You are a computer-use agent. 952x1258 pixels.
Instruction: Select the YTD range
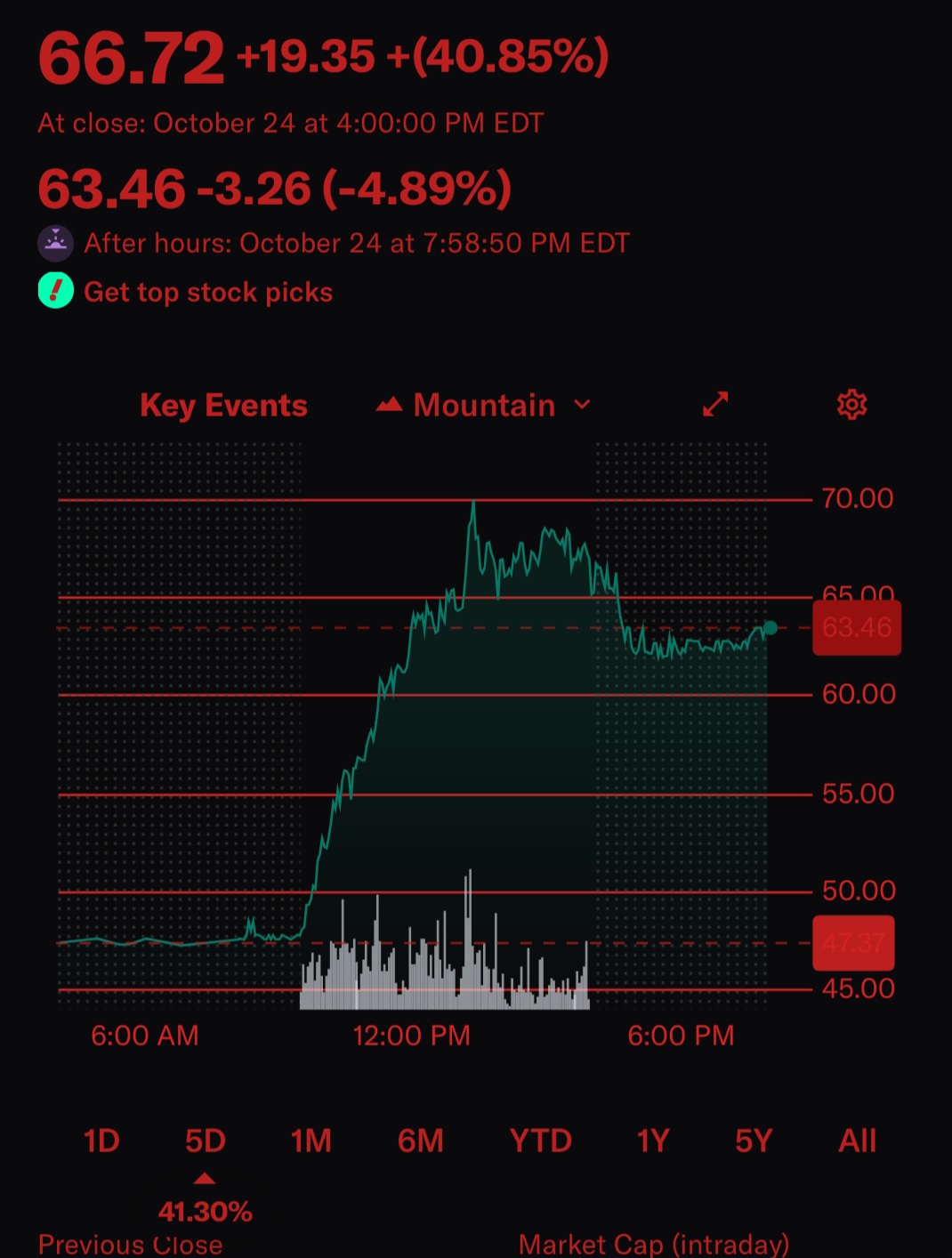tap(540, 1141)
